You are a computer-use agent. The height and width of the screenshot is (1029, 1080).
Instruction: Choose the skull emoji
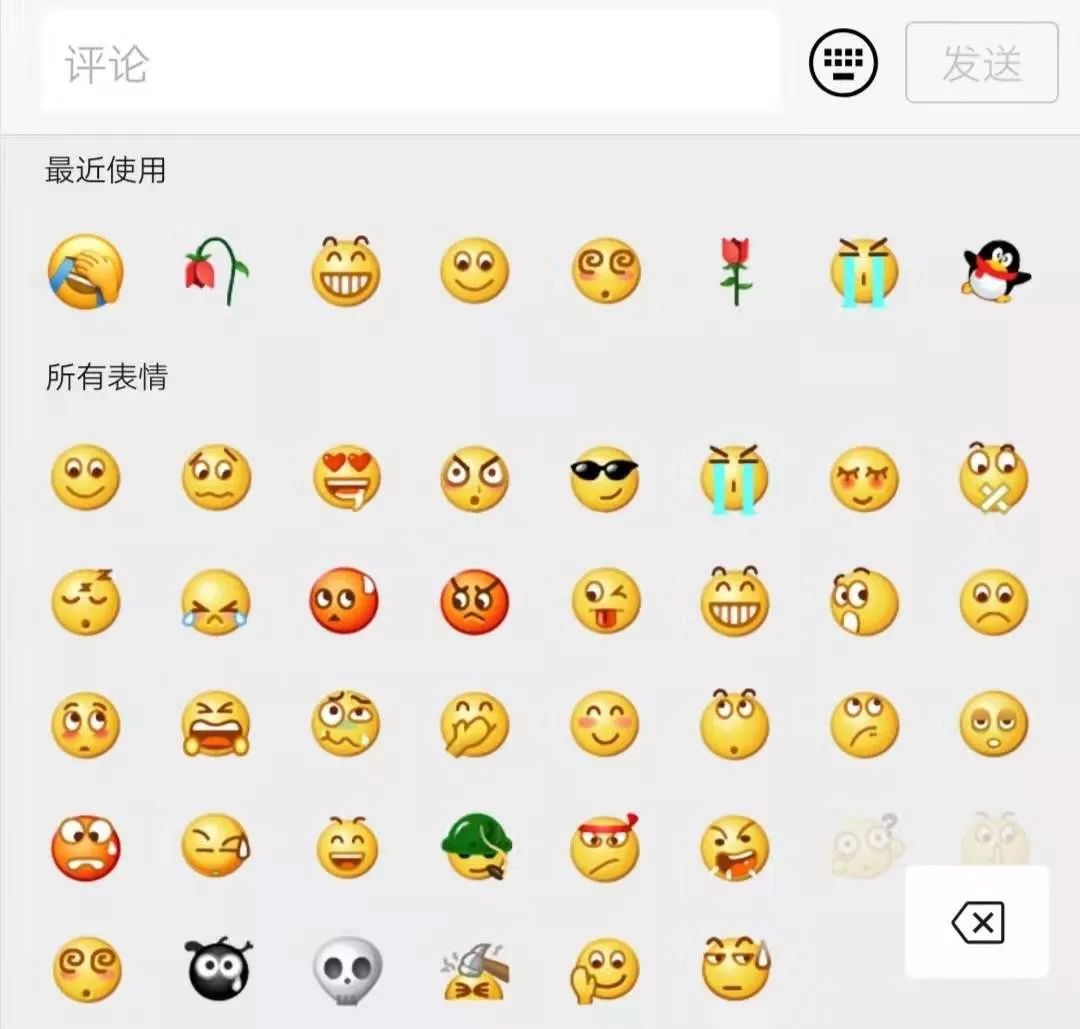pos(347,970)
